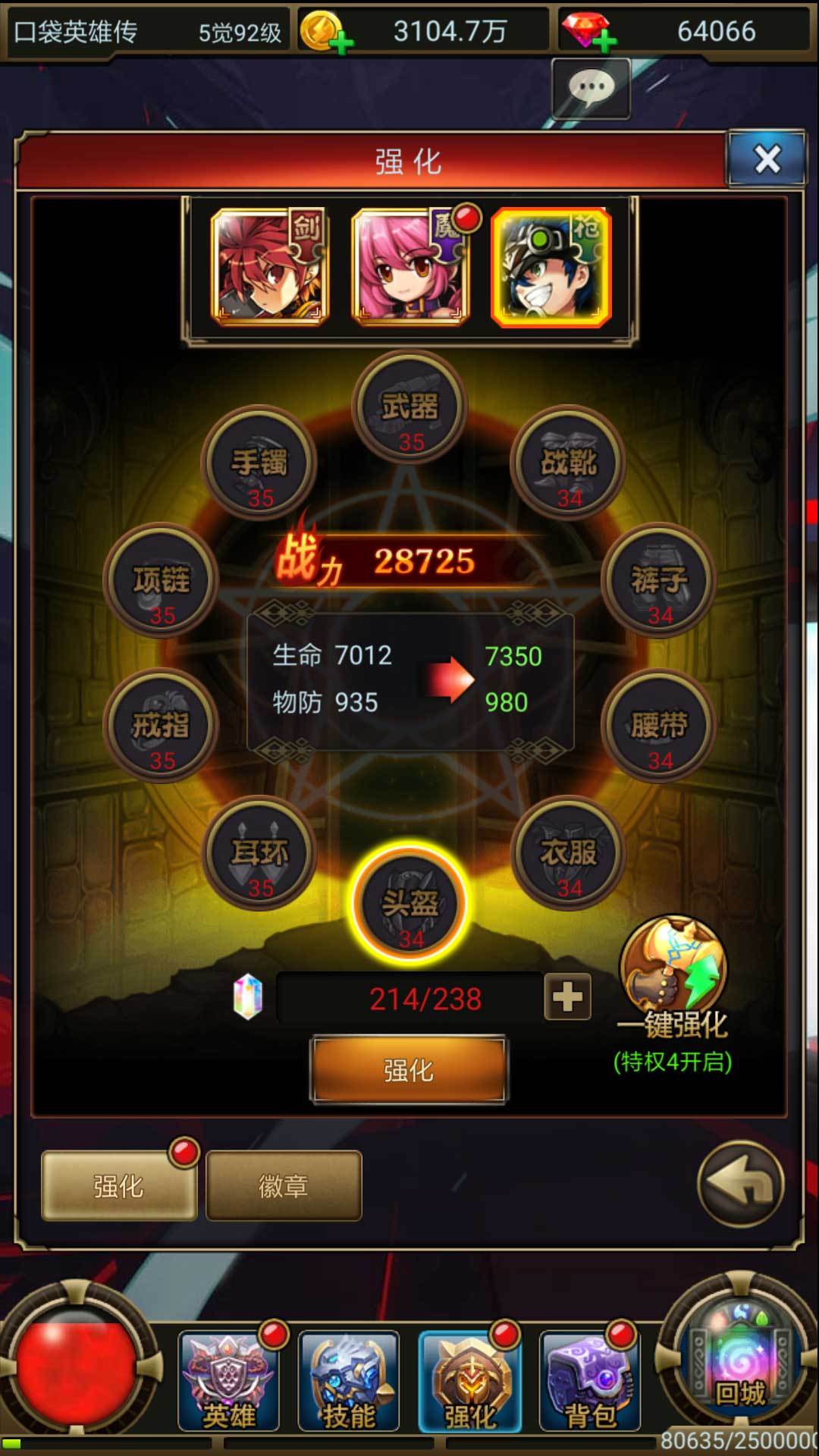The image size is (819, 1456).
Task: Select the 战靴 equipment slot
Action: 568,464
